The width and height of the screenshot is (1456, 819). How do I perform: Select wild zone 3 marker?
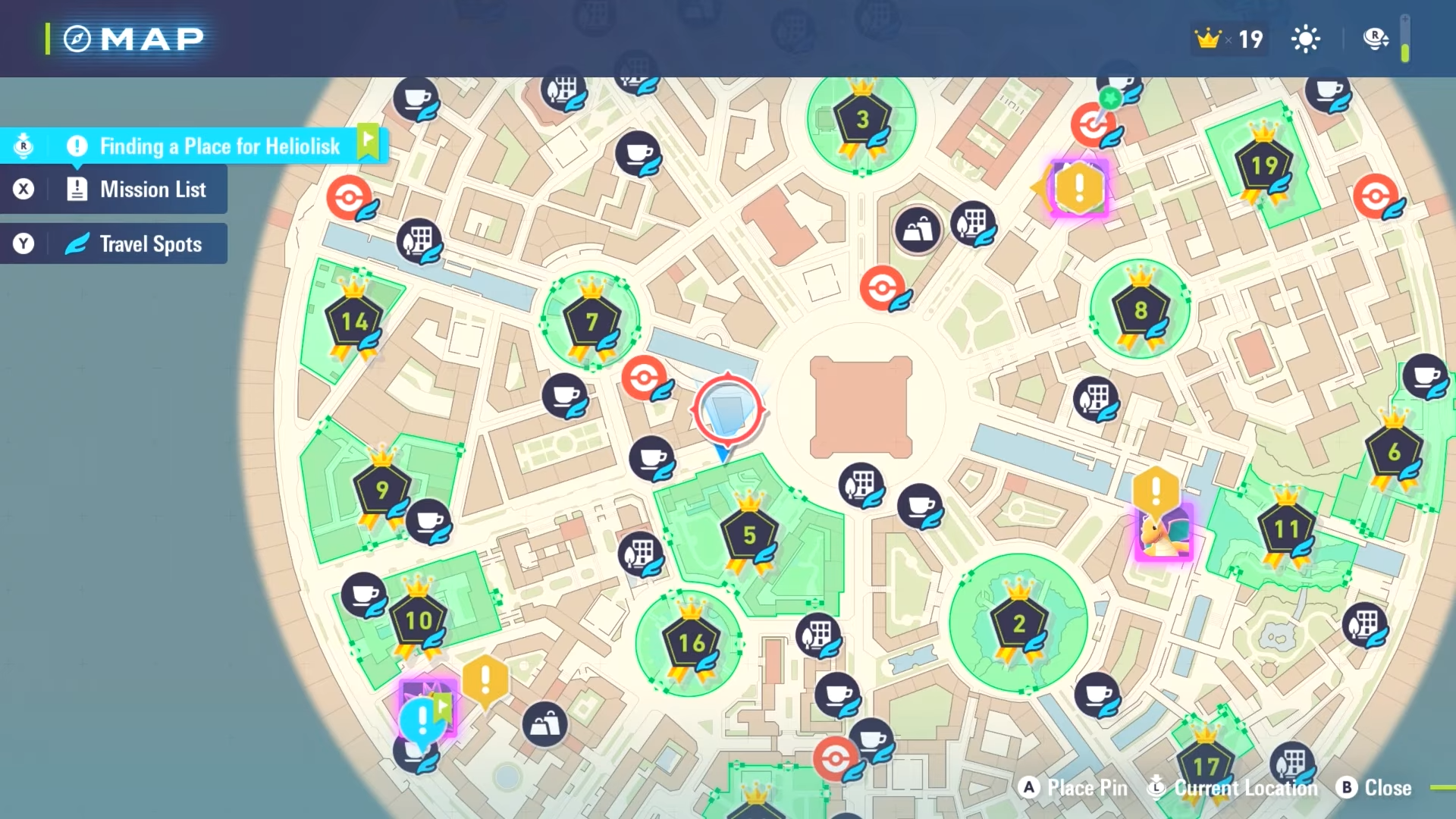(861, 120)
